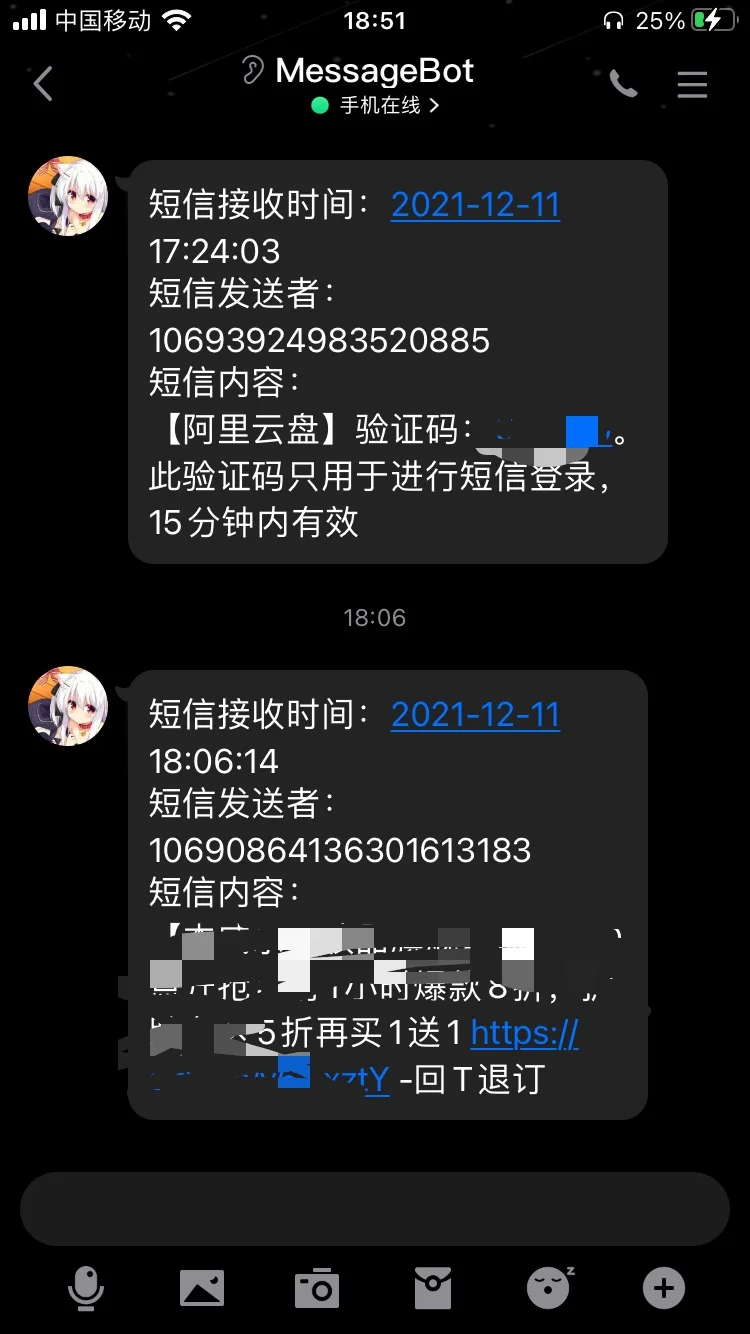
Task: Start a voice call with MessageBot
Action: [x=623, y=85]
